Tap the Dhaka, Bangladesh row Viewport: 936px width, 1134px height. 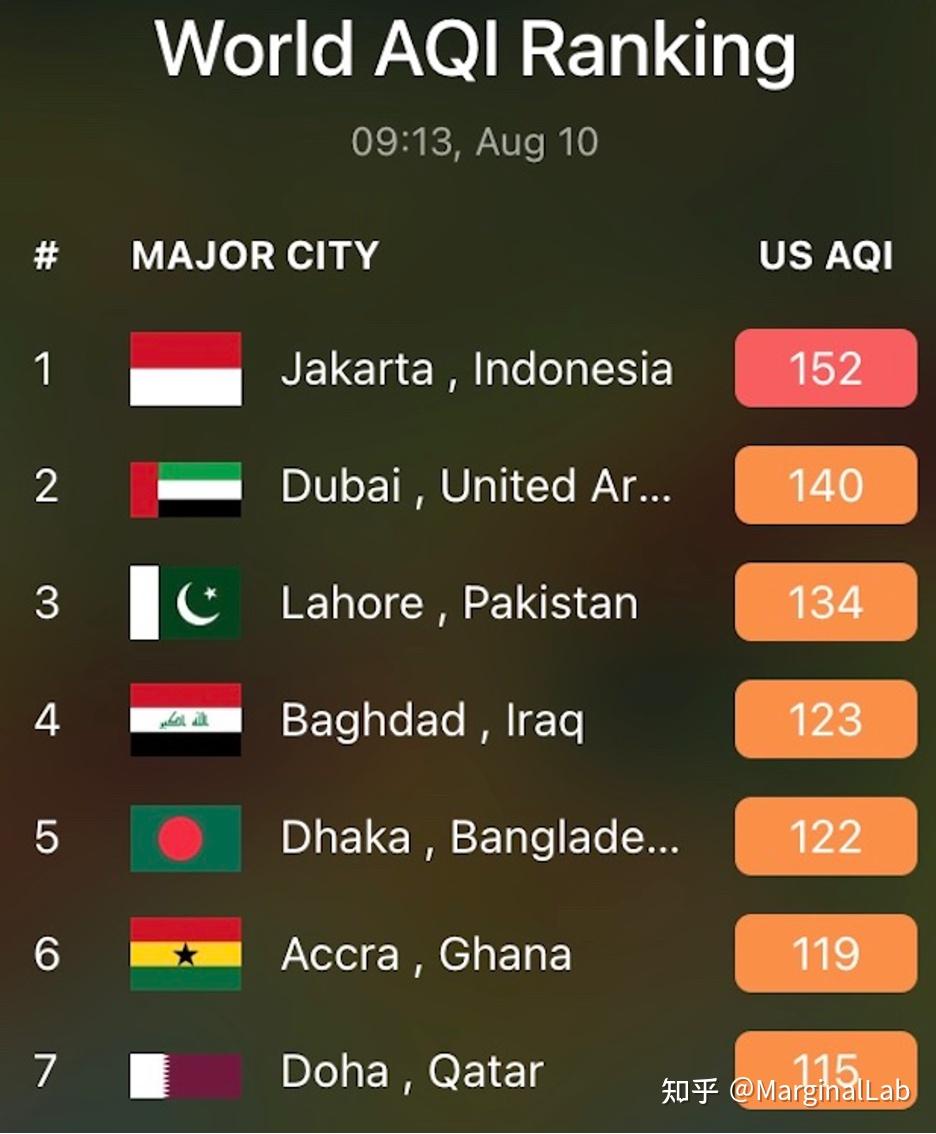point(480,837)
